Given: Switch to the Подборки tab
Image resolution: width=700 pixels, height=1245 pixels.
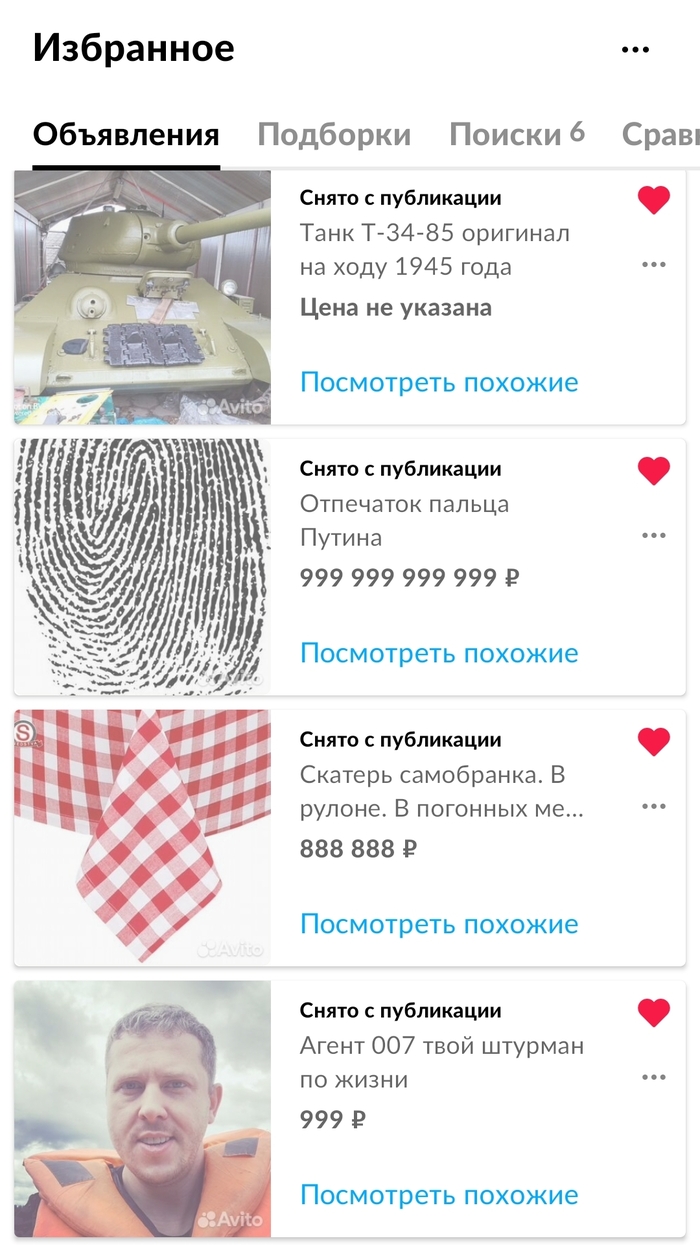Looking at the screenshot, I should pos(334,135).
